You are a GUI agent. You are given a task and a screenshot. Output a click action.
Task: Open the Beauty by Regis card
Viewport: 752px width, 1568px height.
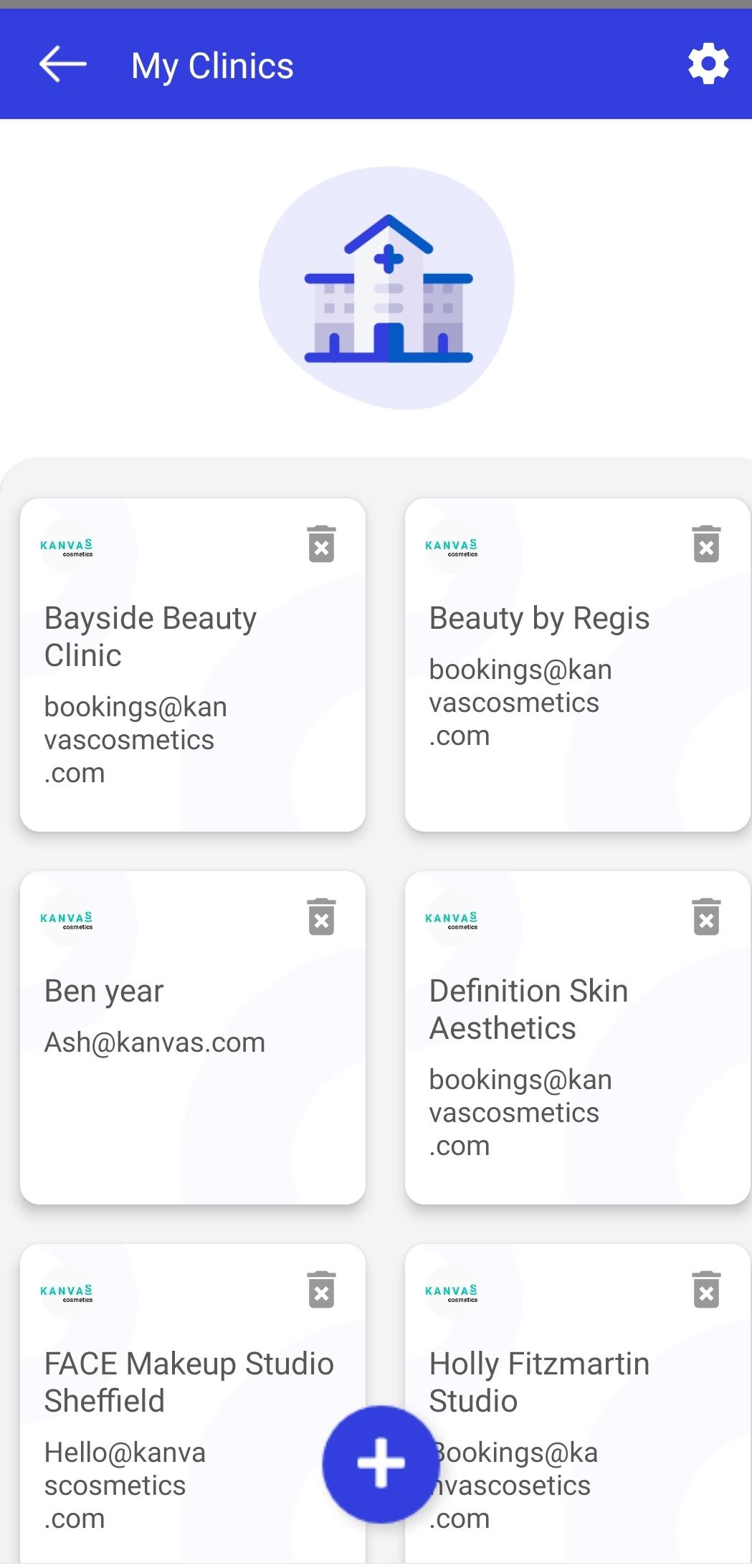(578, 665)
